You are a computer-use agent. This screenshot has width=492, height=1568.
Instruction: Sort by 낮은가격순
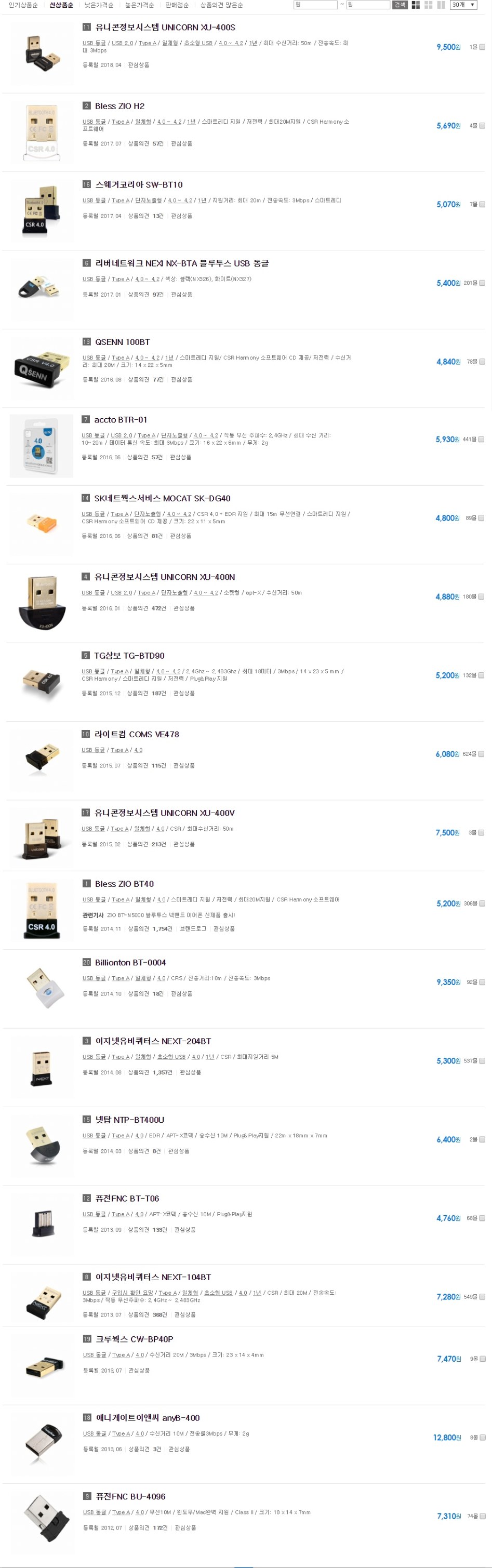[x=99, y=5]
